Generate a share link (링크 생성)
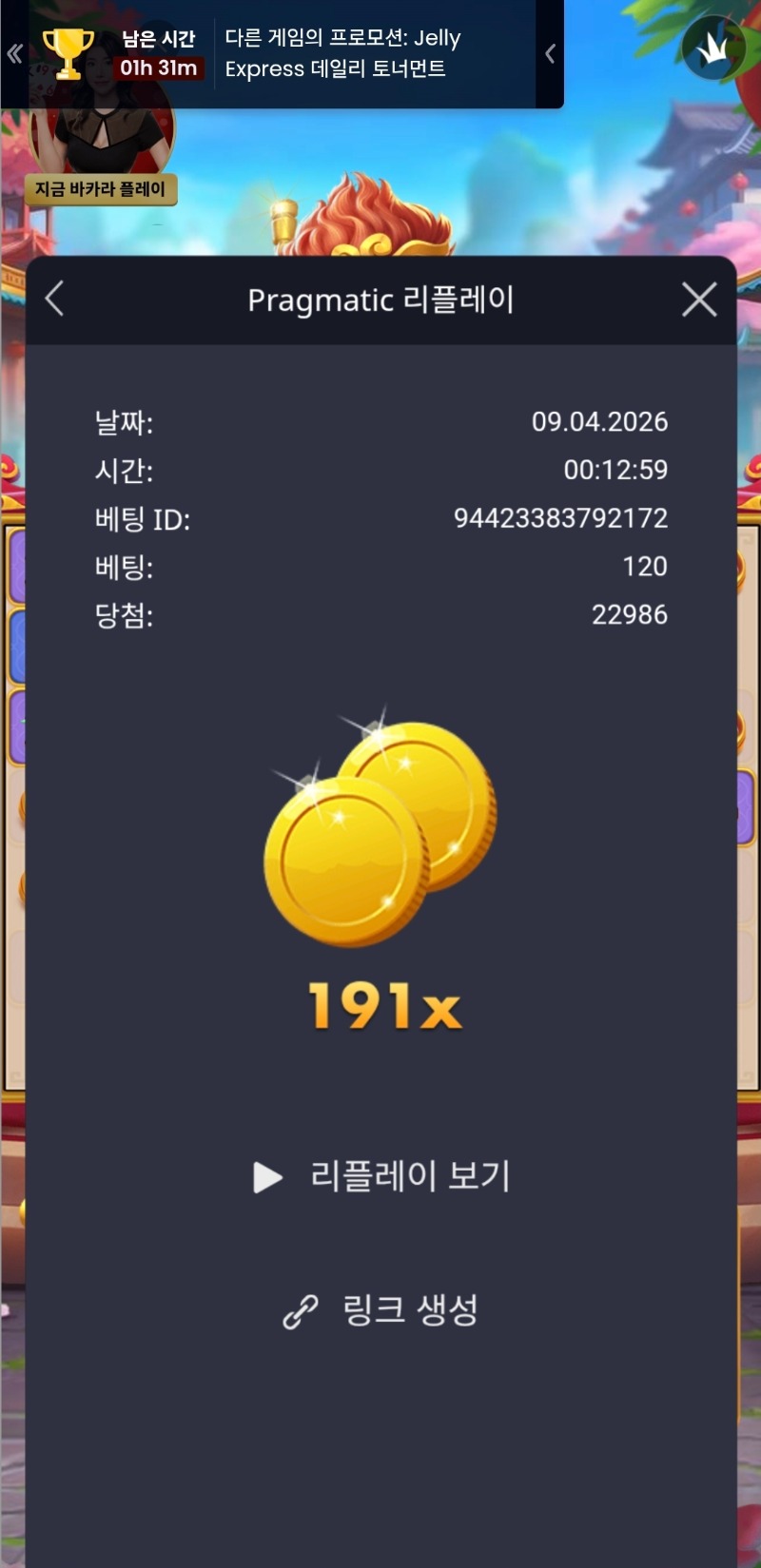Viewport: 761px width, 1568px height. click(x=382, y=1310)
